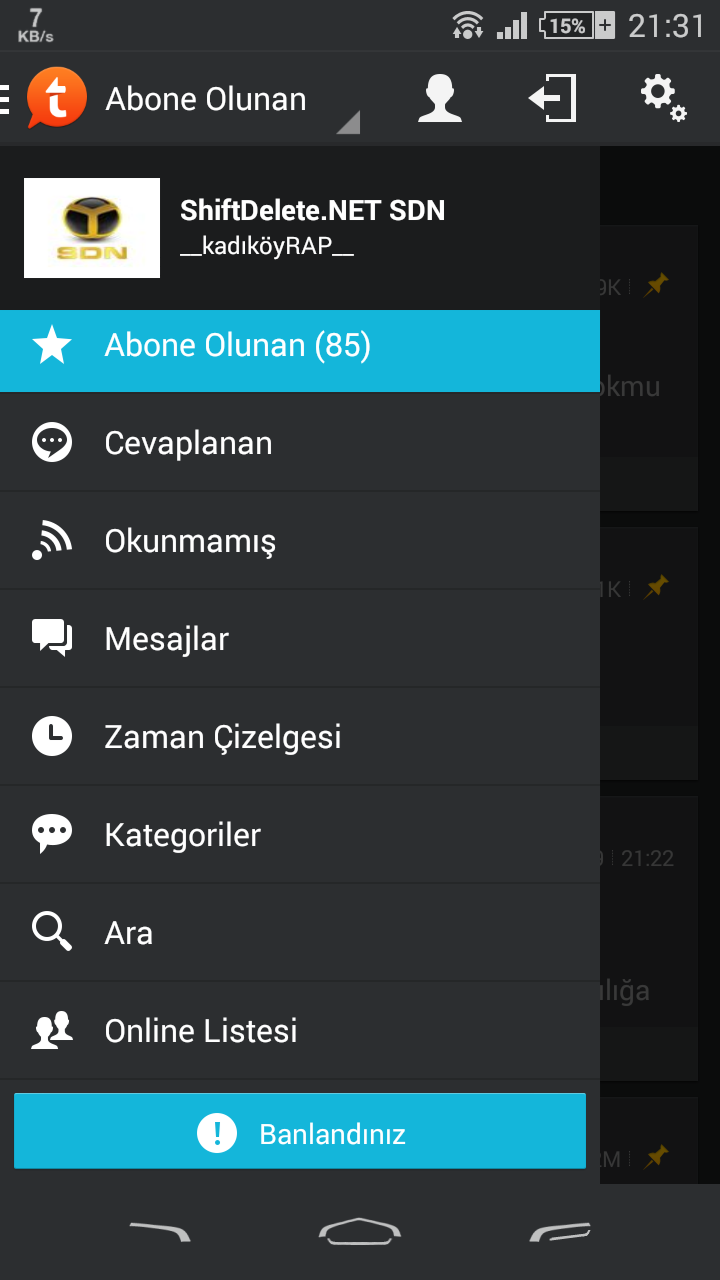Go to Okunmamış posts

[x=300, y=541]
